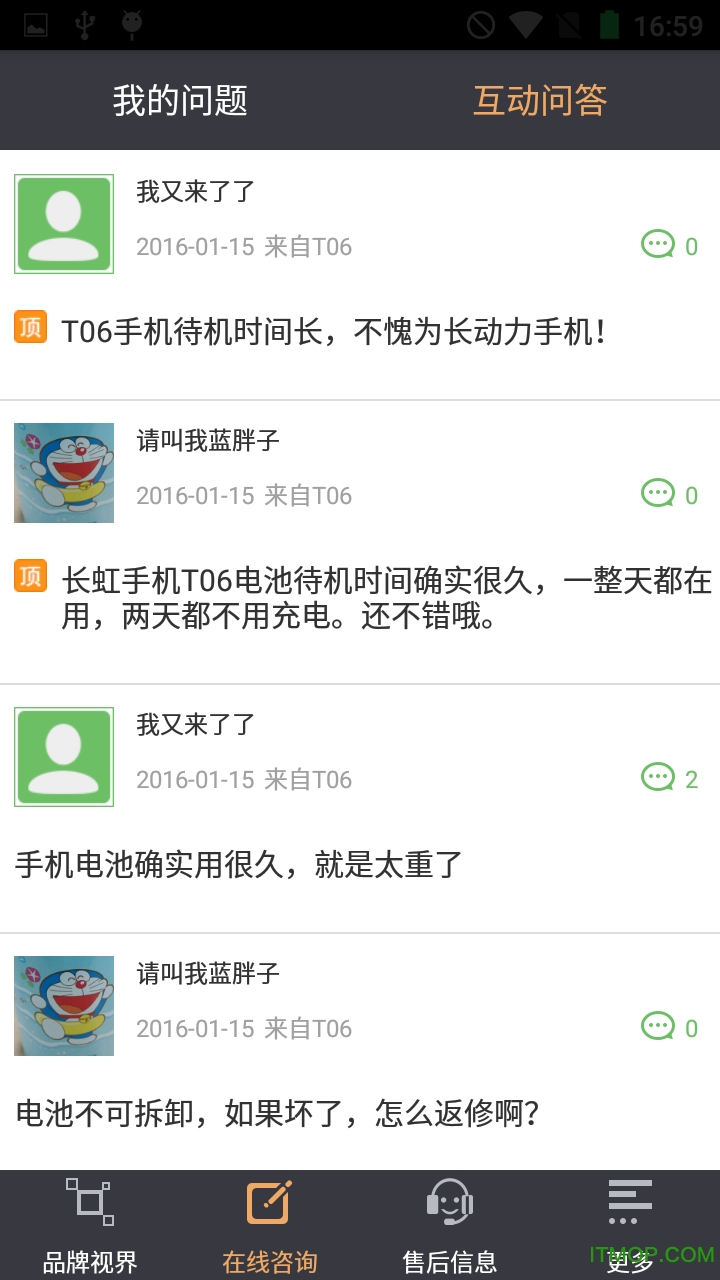Image resolution: width=720 pixels, height=1280 pixels.
Task: Open the 在线咨询 bottom tab
Action: 270,1225
